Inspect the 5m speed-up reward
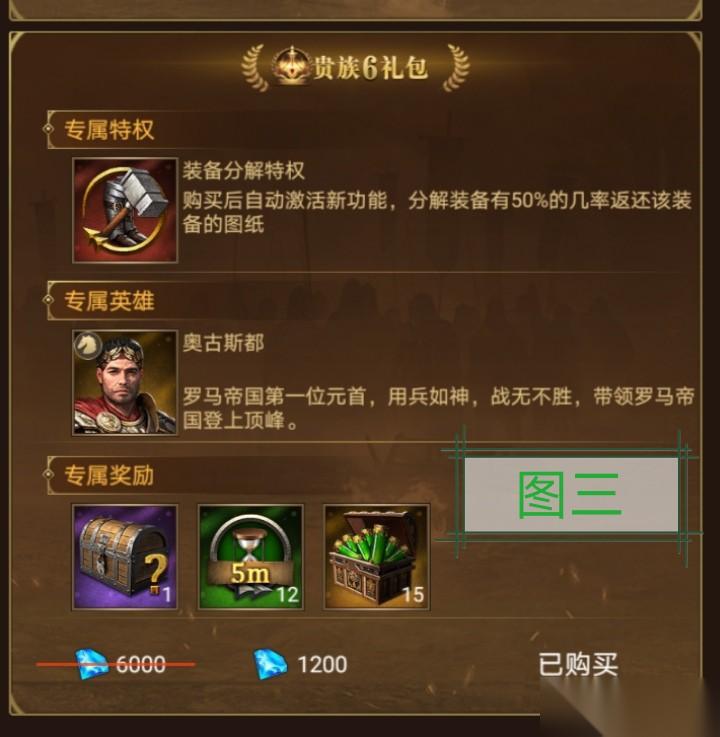 tap(250, 557)
